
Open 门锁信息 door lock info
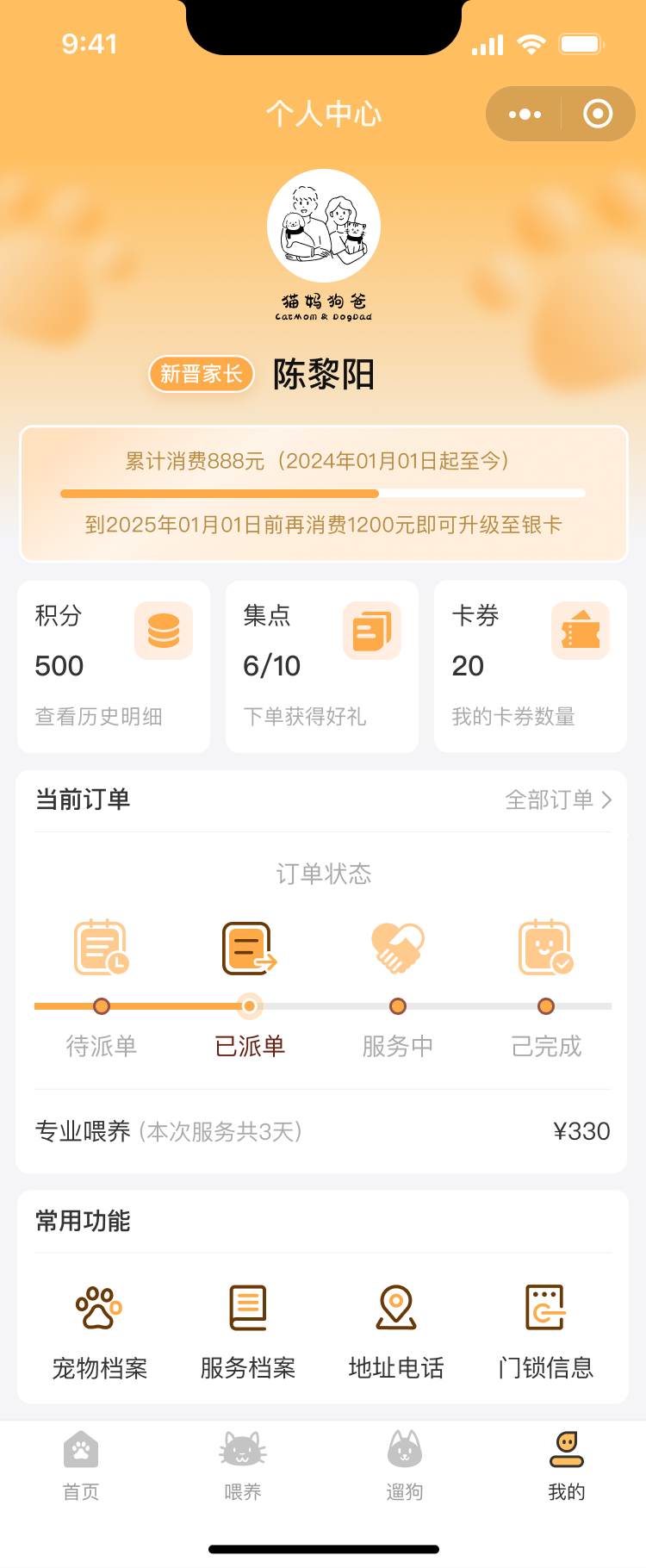tap(545, 1331)
